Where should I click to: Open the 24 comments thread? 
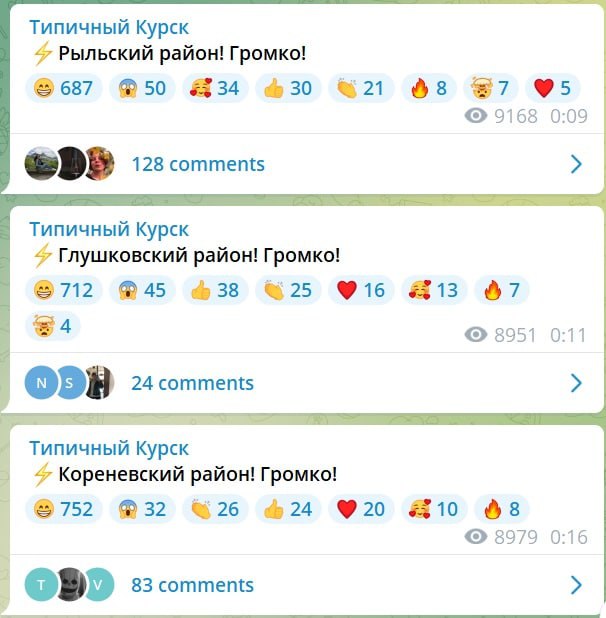192,383
